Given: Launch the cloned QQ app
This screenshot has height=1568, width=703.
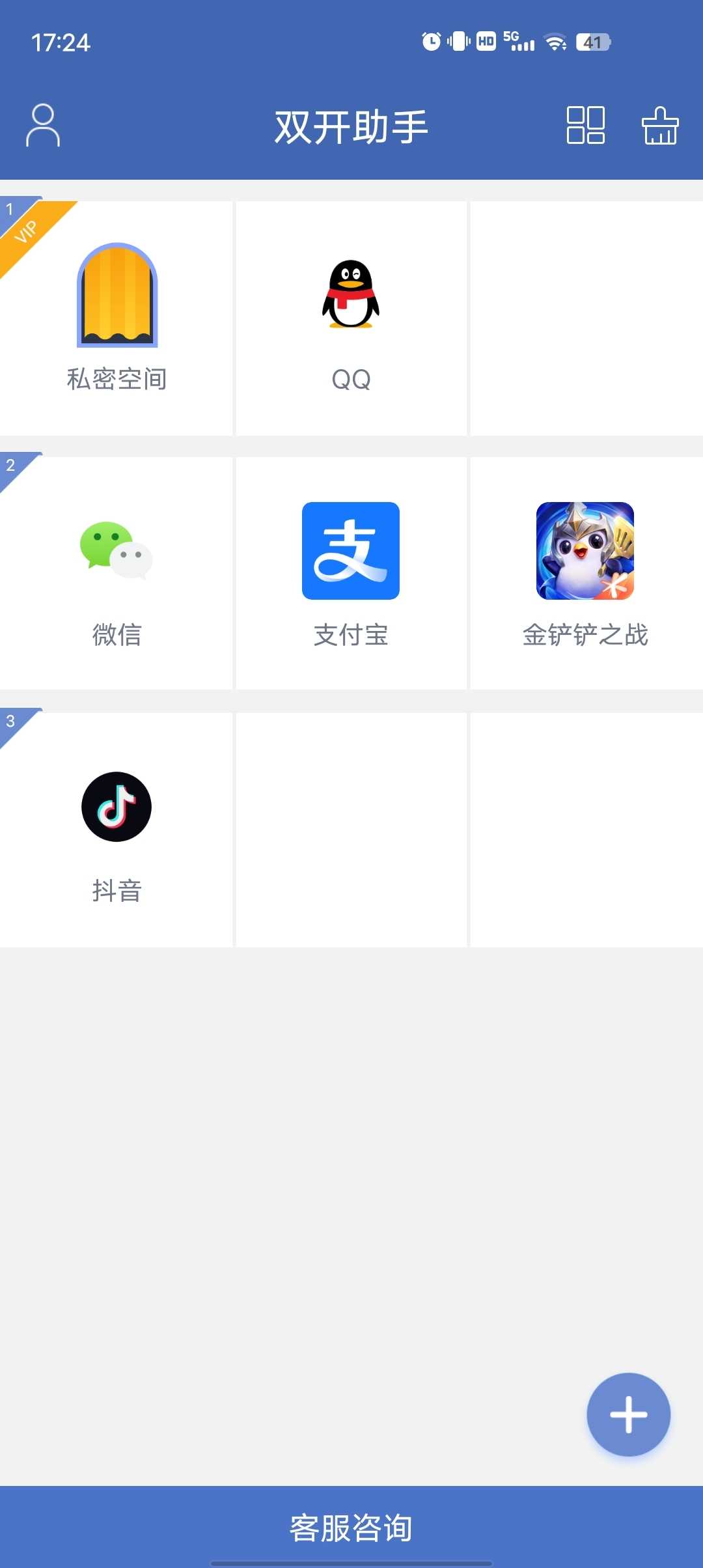Looking at the screenshot, I should 351,306.
